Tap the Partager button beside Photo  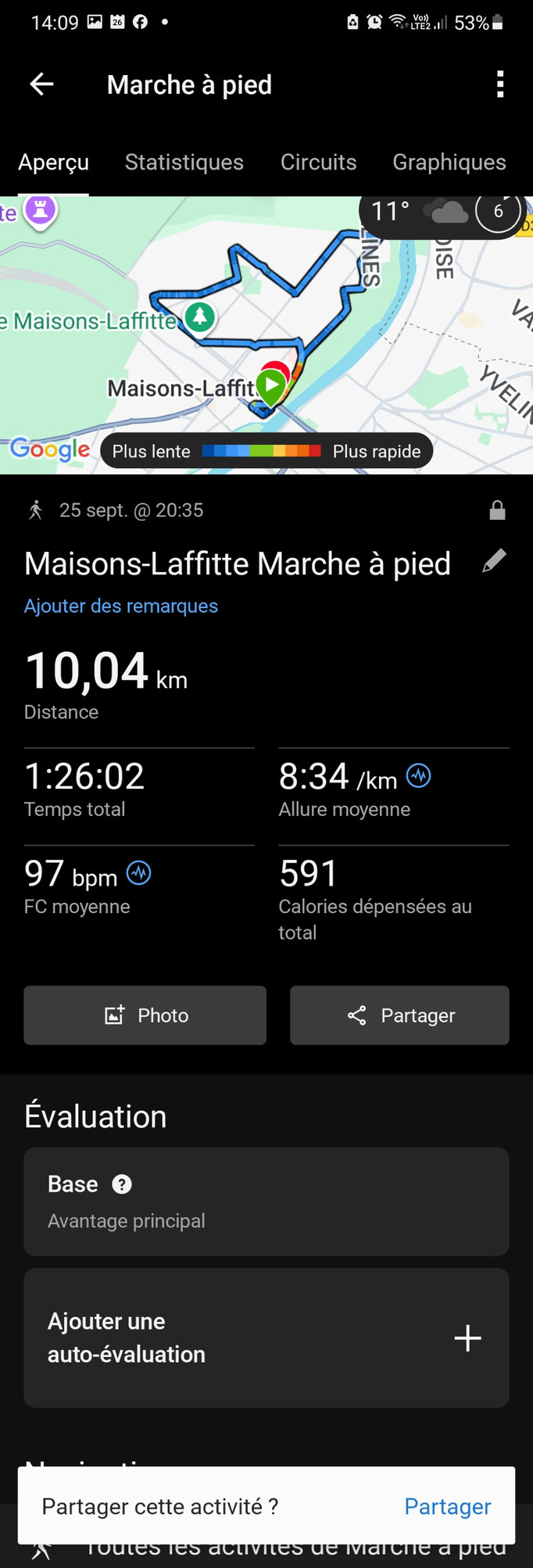coord(399,1015)
